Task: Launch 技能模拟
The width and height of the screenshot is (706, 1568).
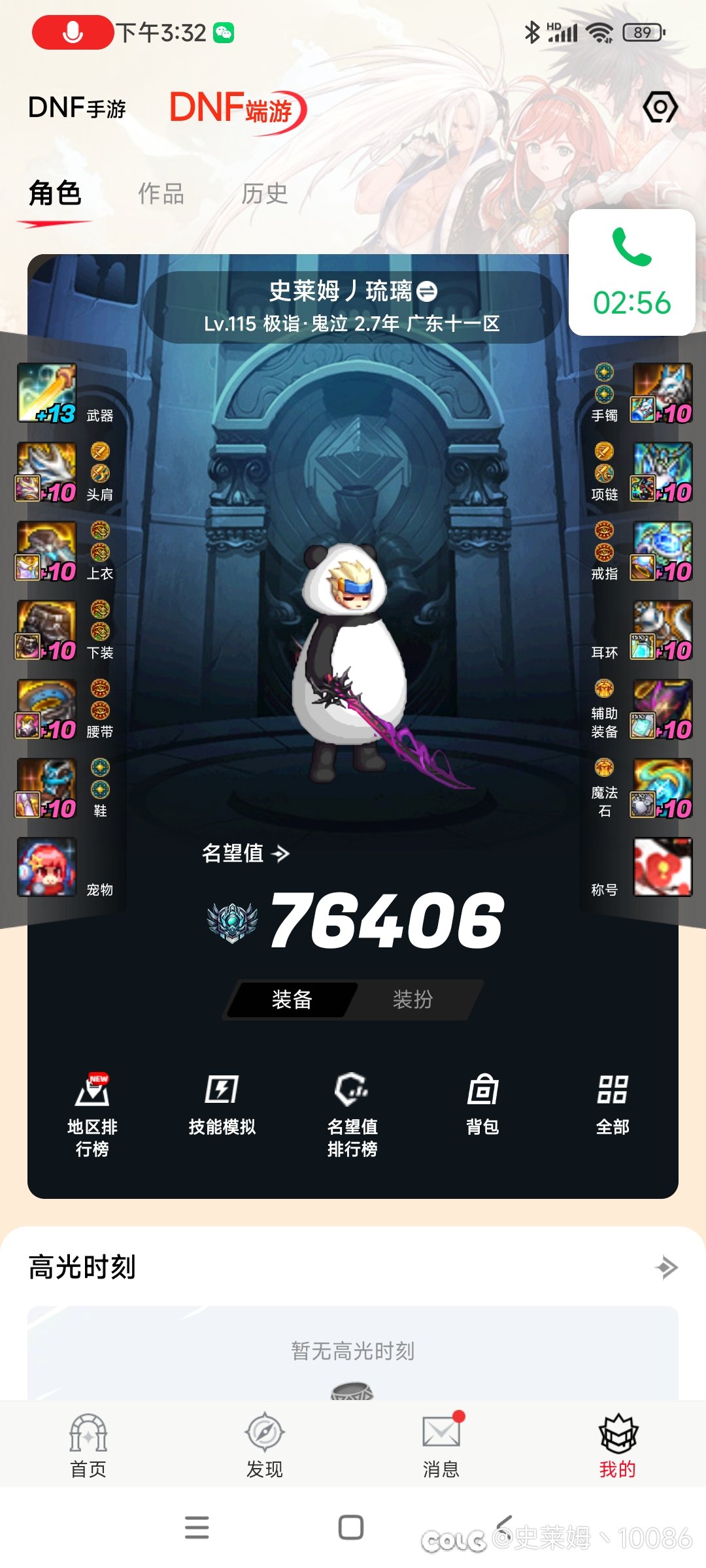Action: coord(222,1104)
